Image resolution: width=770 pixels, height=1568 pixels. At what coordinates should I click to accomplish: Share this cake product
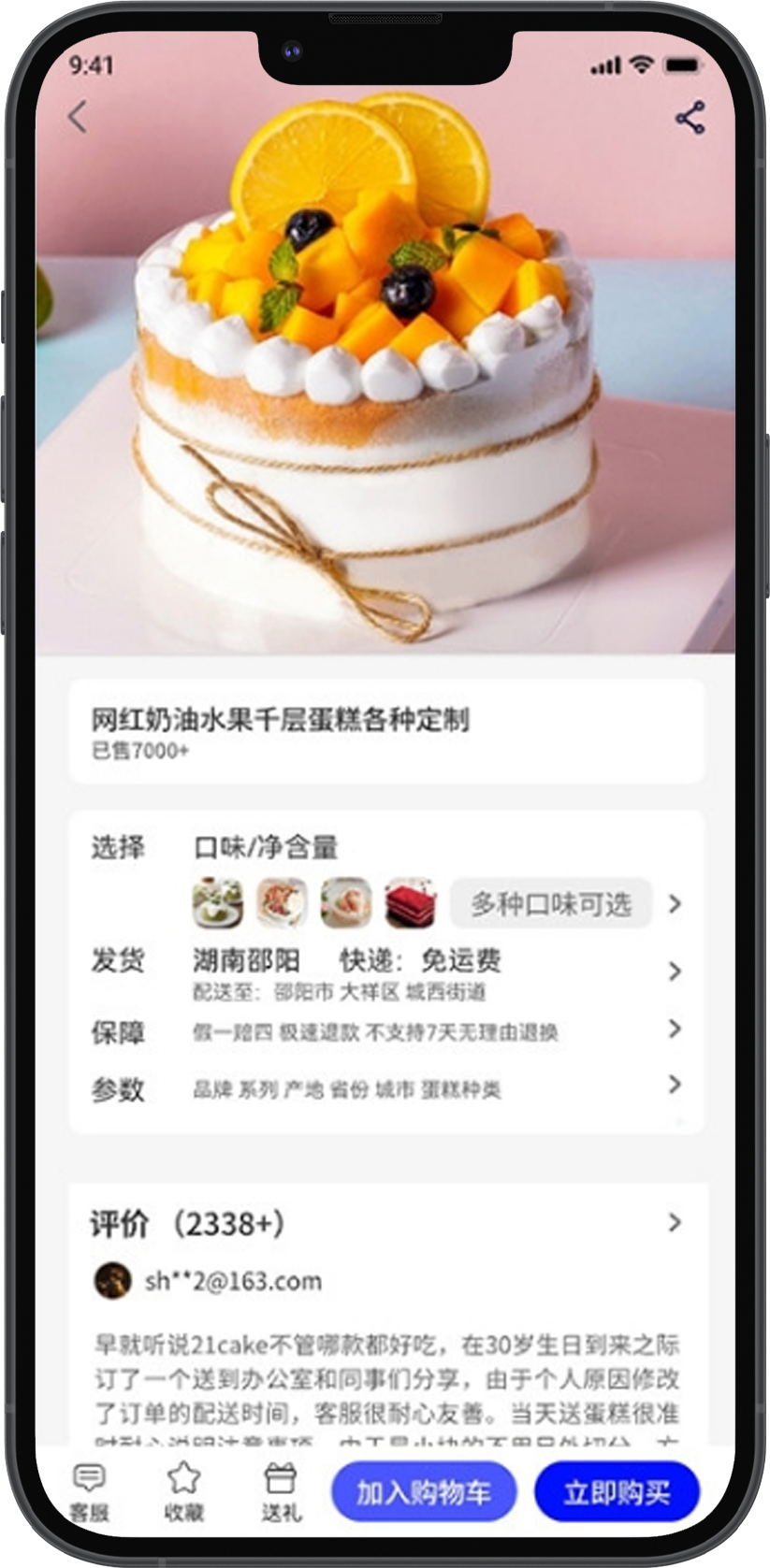pos(690,119)
